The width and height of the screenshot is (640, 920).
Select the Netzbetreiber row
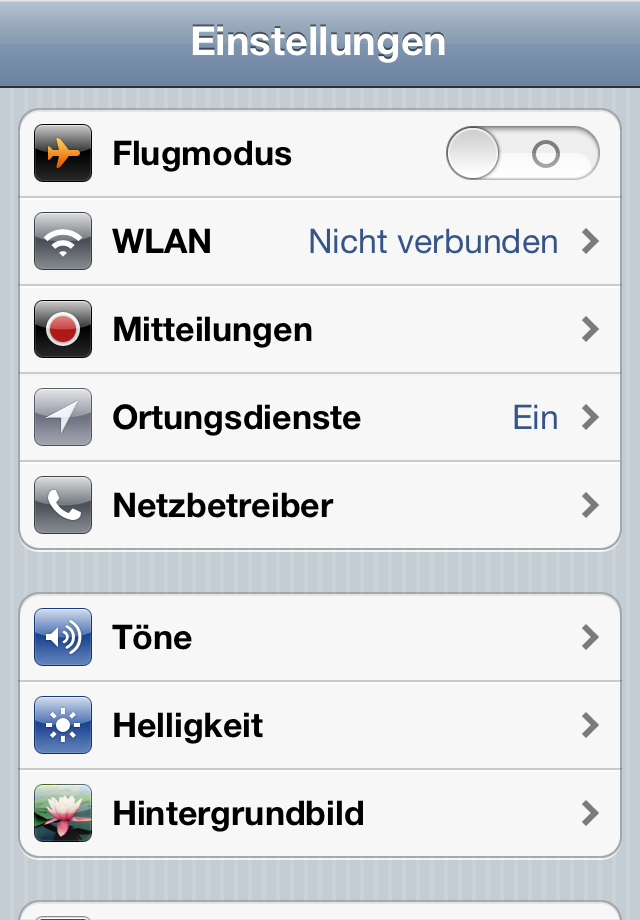(320, 506)
